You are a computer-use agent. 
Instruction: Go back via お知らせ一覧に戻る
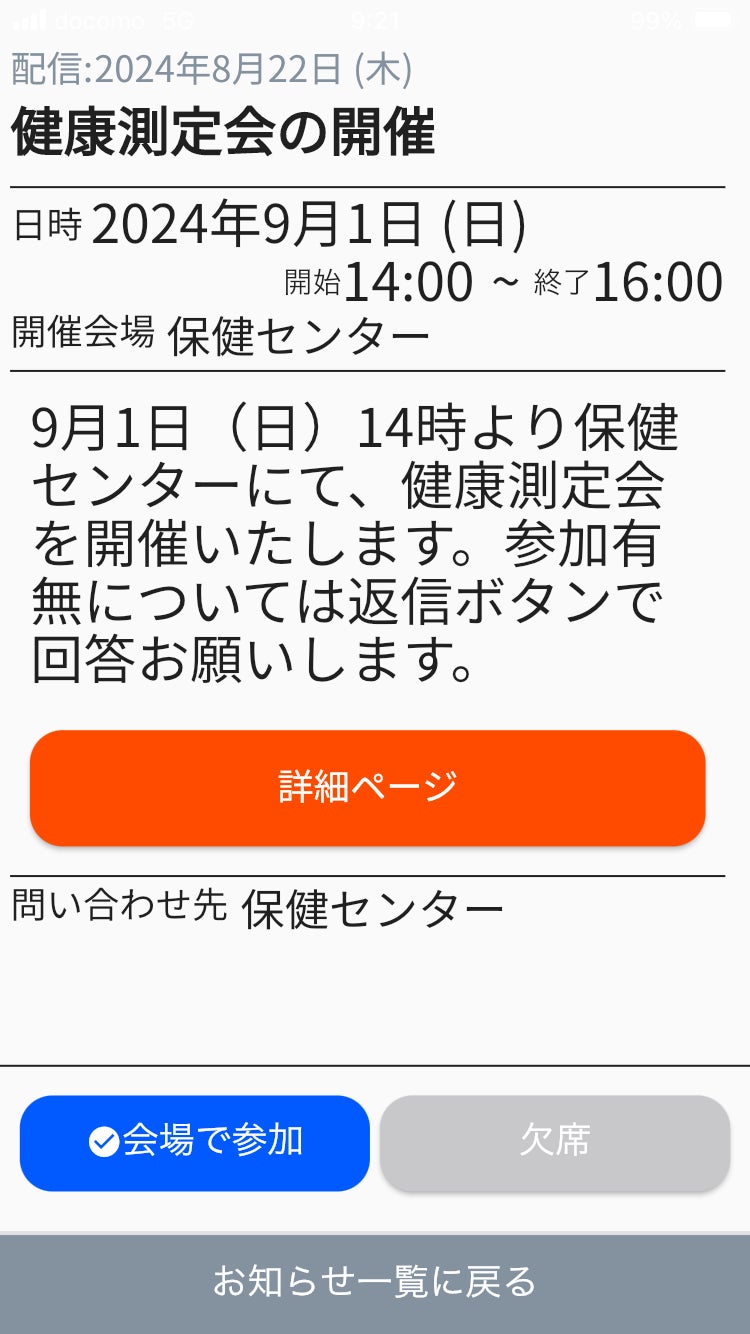coord(375,1283)
